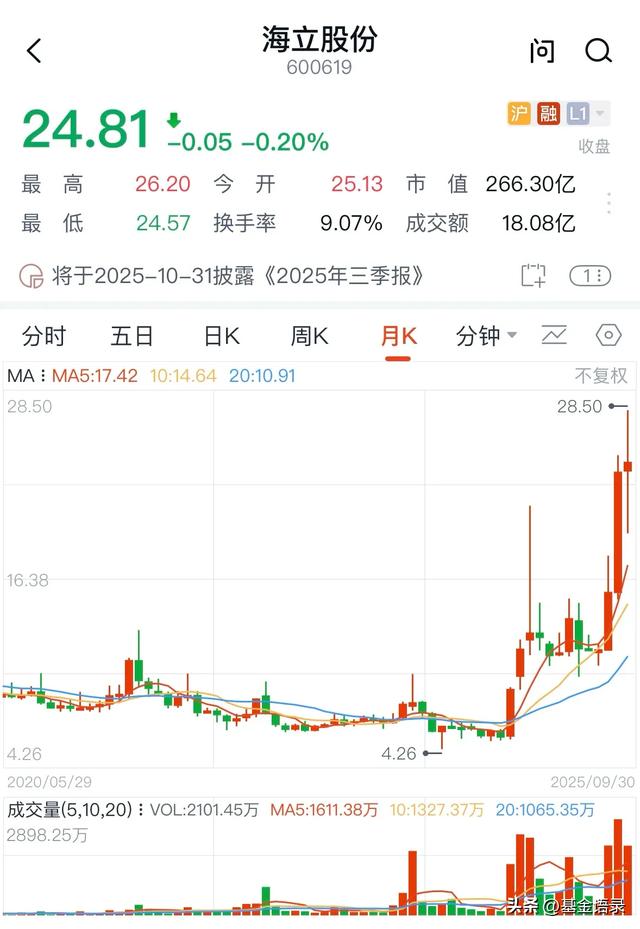Open the chart comparison line icon
Screen dimensions: 640x929
point(554,336)
